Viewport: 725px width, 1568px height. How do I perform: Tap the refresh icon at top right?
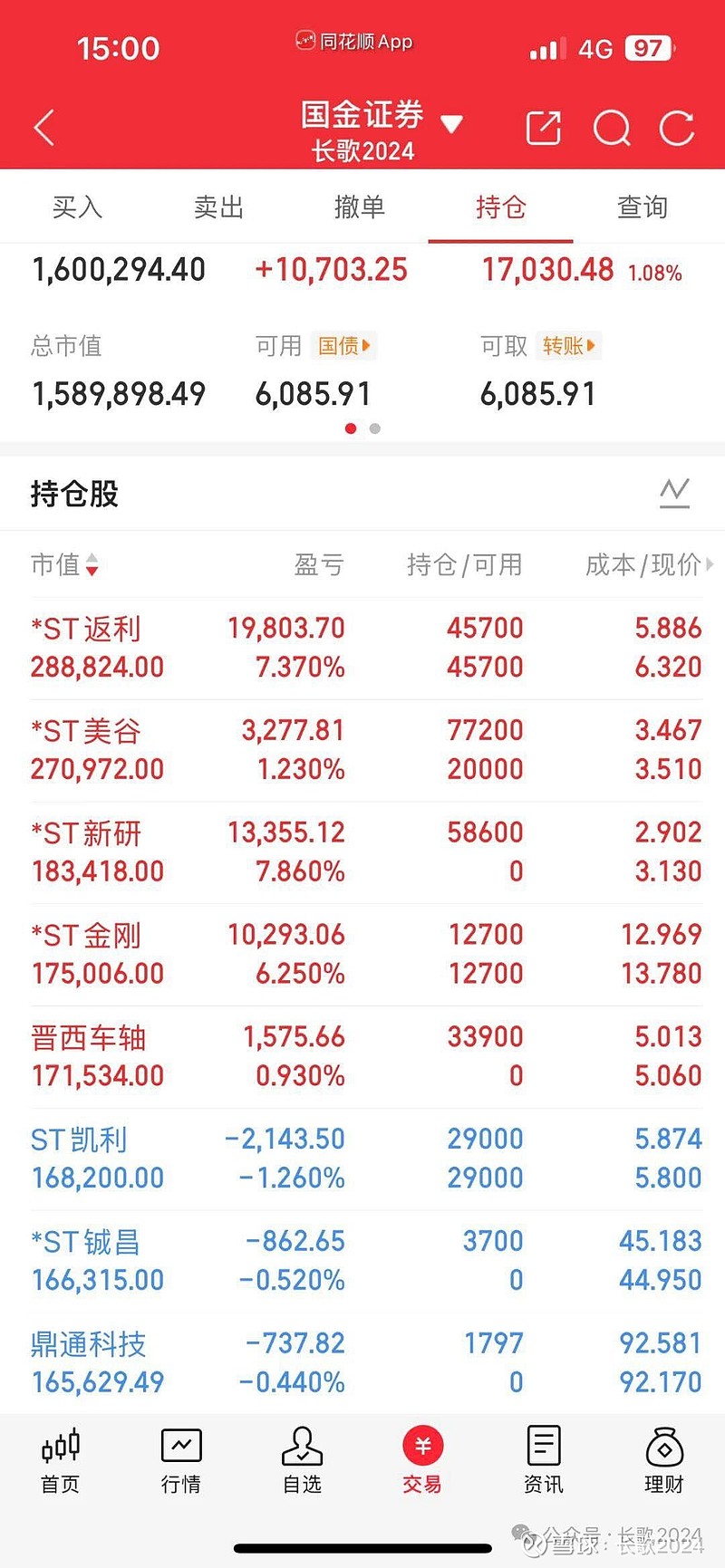click(x=678, y=128)
